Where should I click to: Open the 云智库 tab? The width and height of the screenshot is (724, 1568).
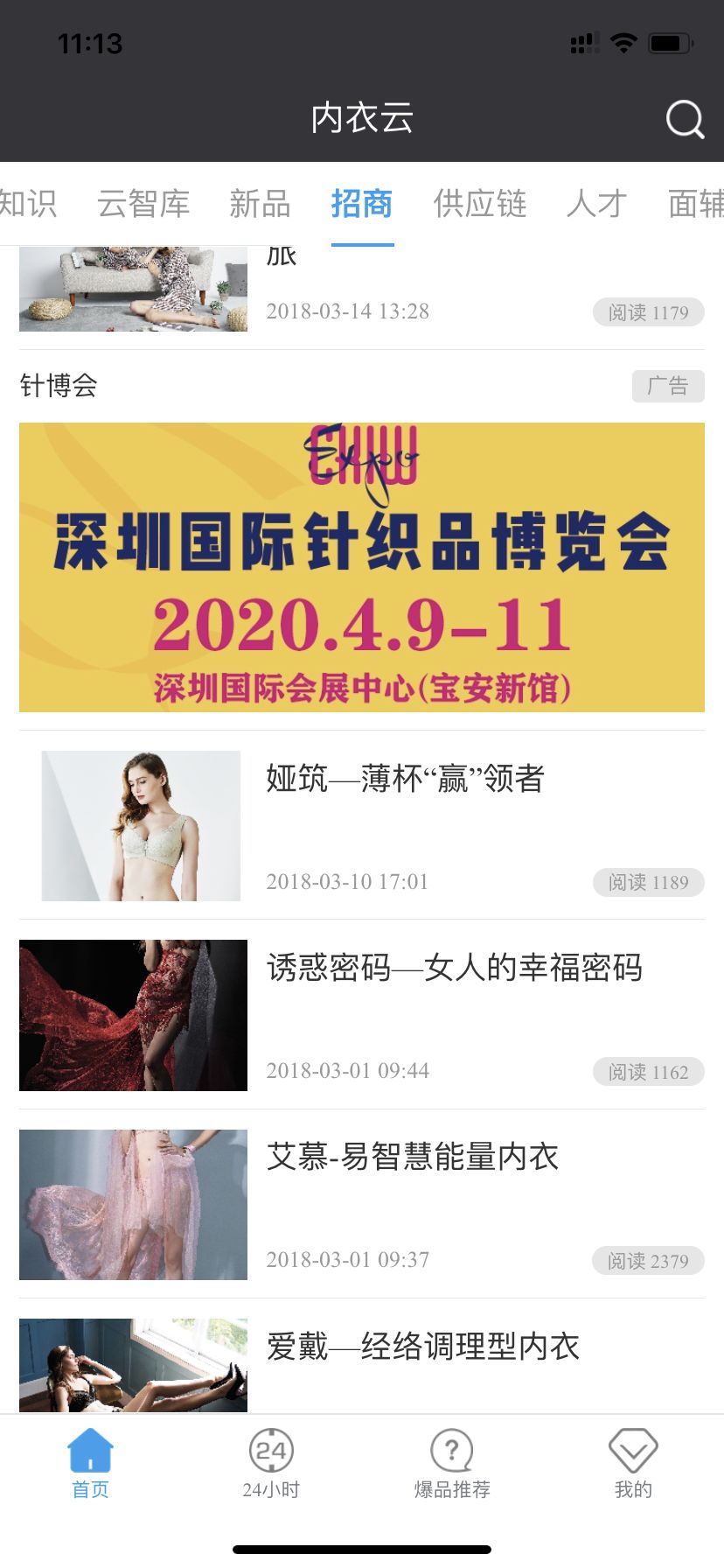click(x=145, y=203)
